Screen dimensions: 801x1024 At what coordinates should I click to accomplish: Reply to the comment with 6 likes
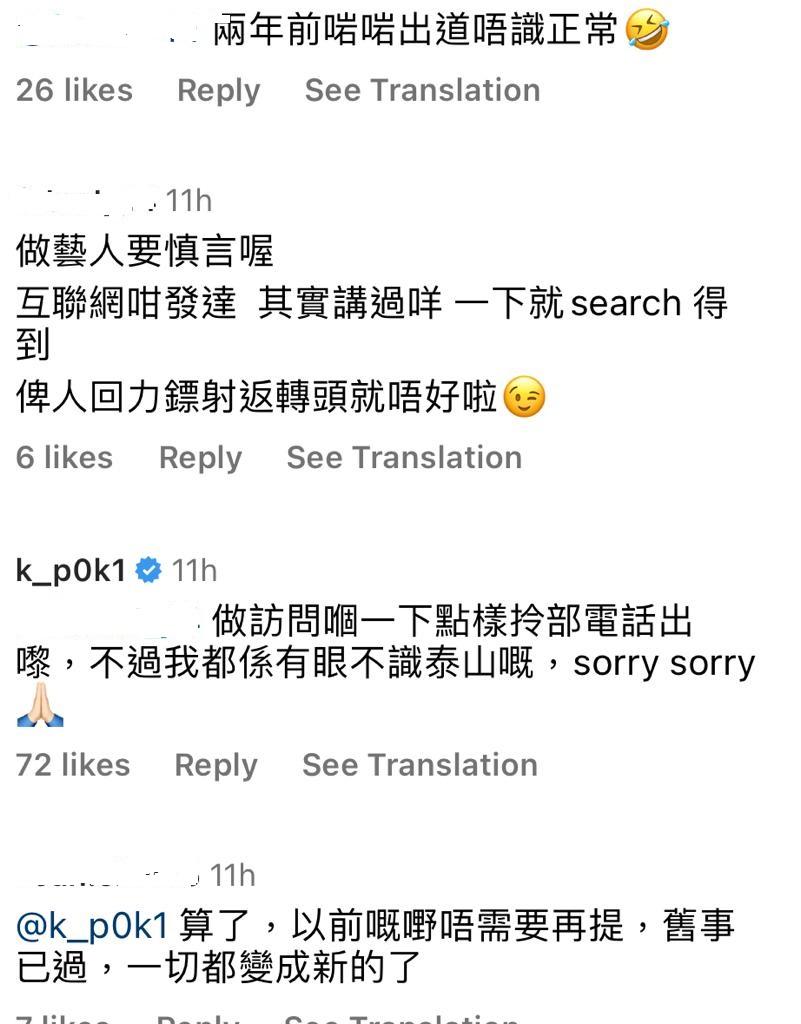coord(200,458)
